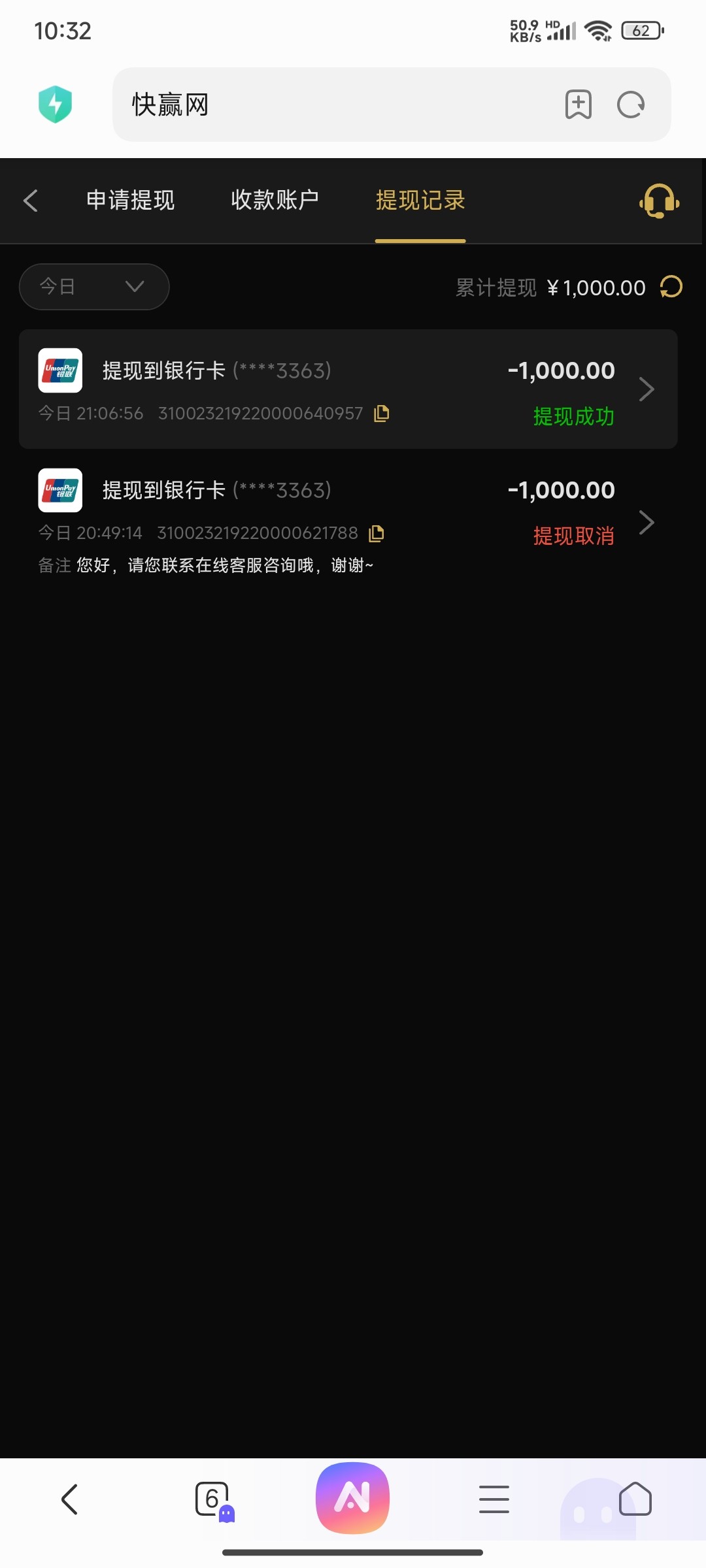Viewport: 706px width, 1568px height.
Task: Open the 提现成功 withdrawal record
Action: point(348,389)
